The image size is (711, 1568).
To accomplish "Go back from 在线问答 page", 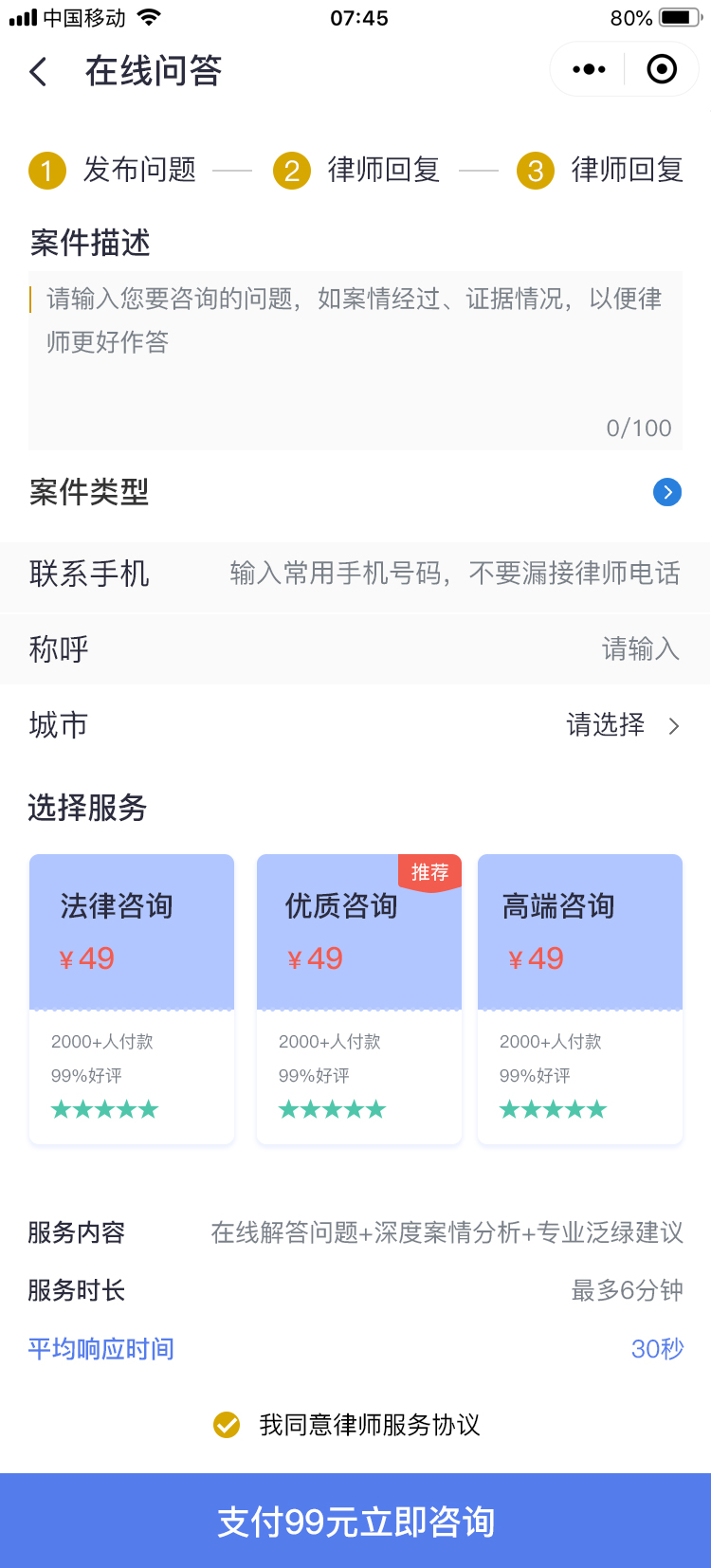I will (x=39, y=71).
